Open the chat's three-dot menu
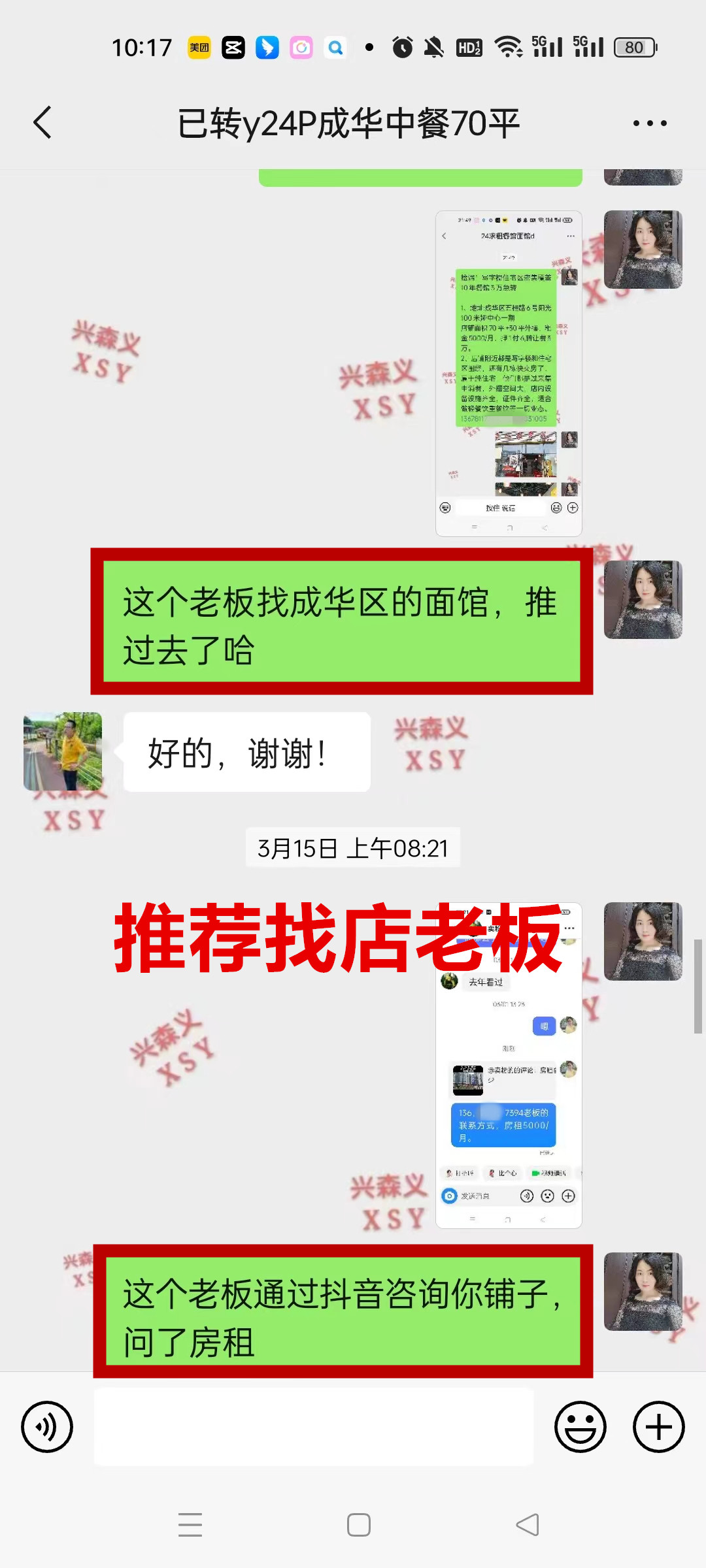The height and width of the screenshot is (1568, 706). [650, 123]
